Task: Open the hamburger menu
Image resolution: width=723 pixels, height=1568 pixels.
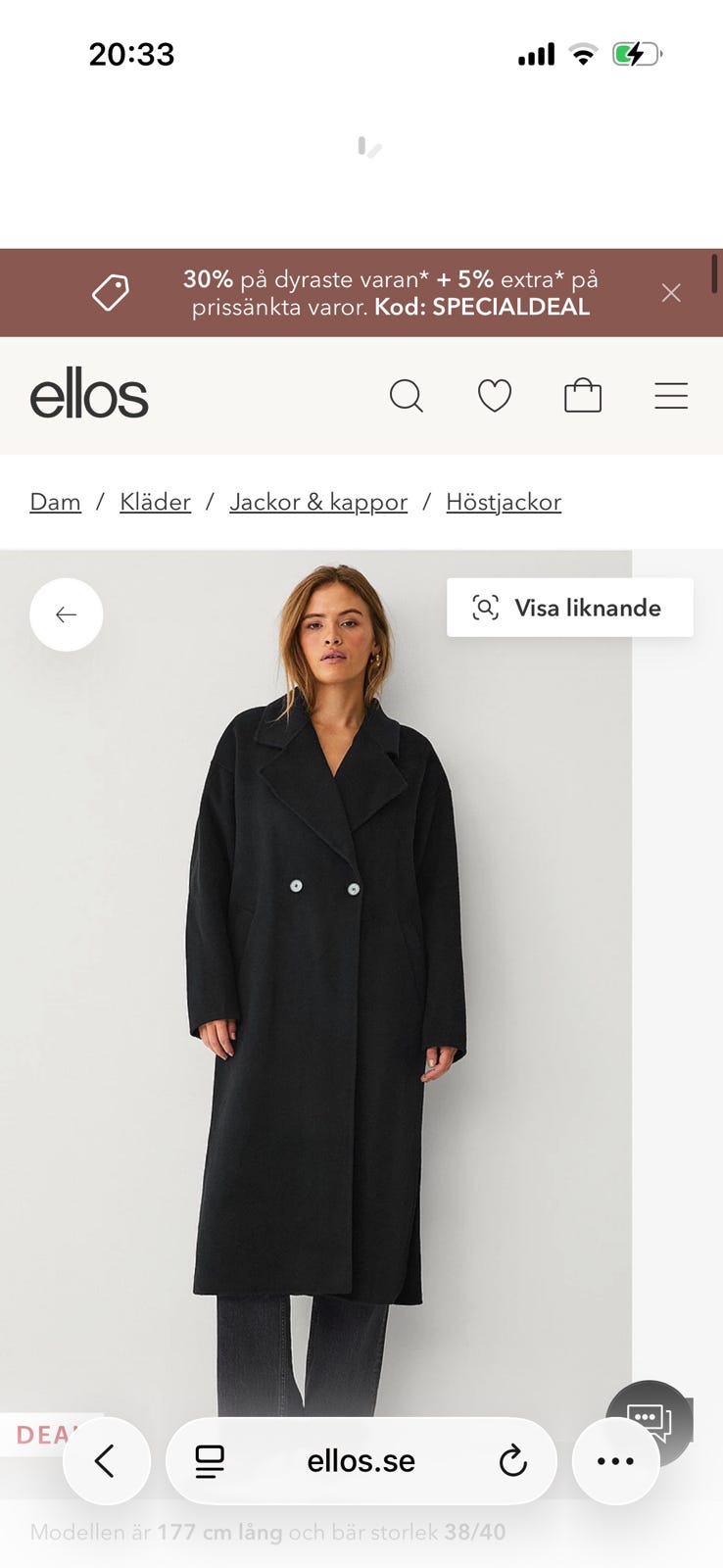Action: click(670, 396)
